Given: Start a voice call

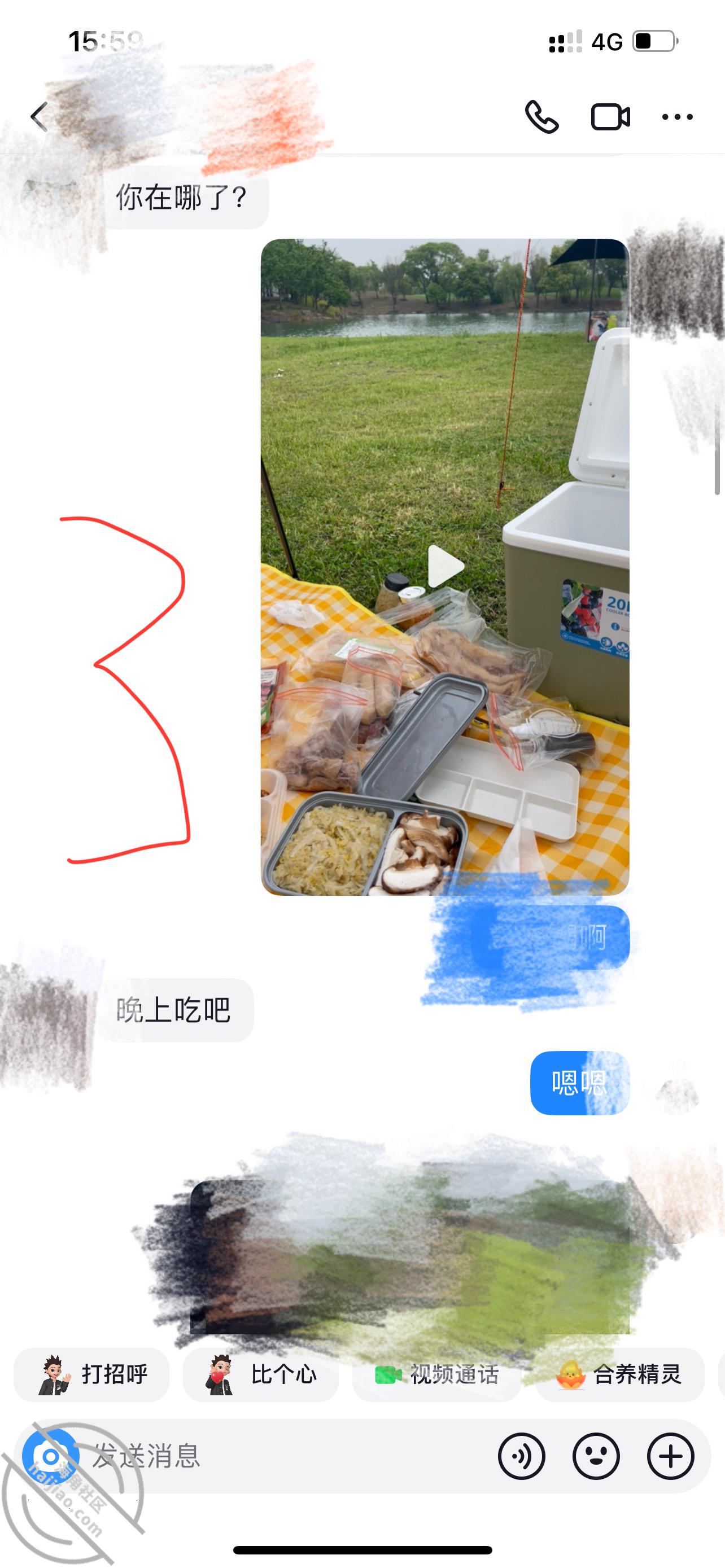Looking at the screenshot, I should click(x=541, y=117).
